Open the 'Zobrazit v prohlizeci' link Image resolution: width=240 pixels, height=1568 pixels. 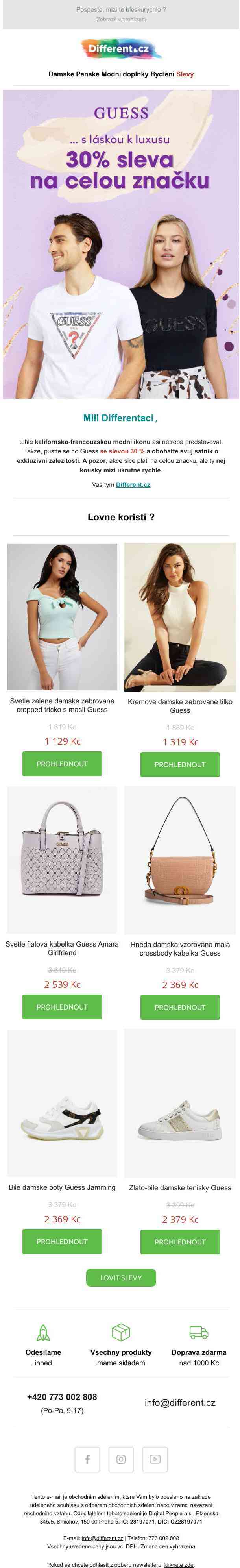[121, 19]
